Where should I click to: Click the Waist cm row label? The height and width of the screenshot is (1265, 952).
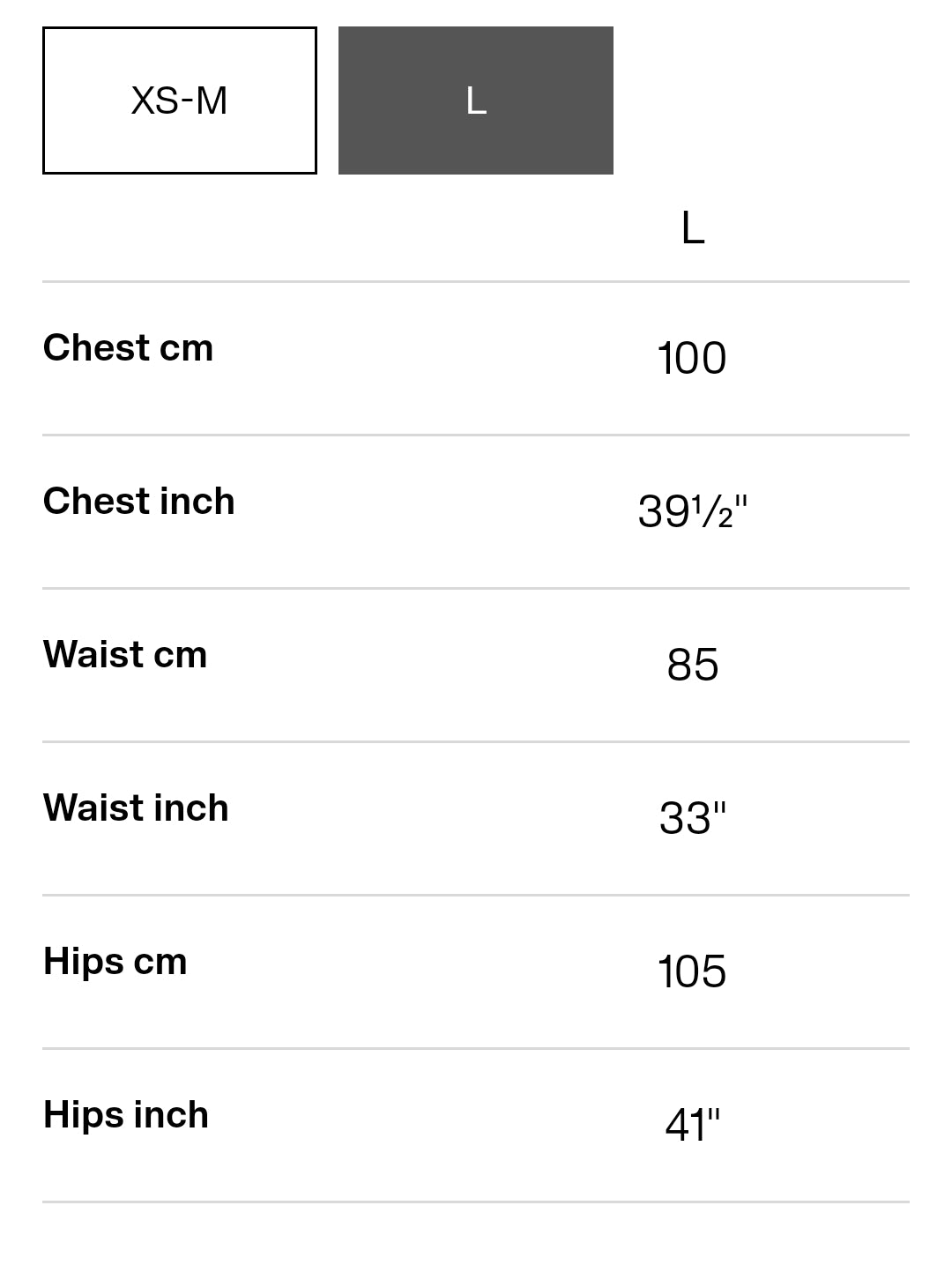[x=124, y=655]
